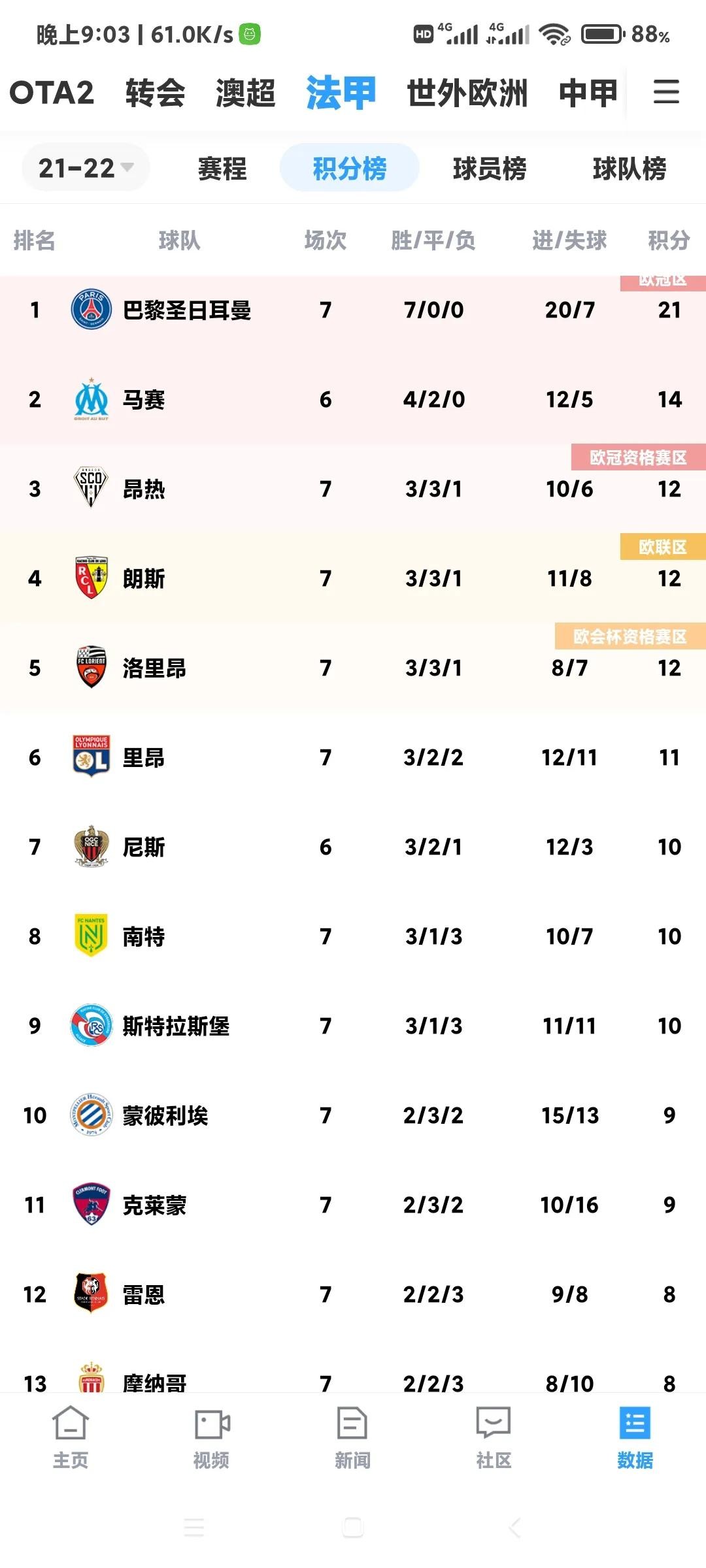Switch to the 澳超 league tab
The width and height of the screenshot is (706, 1568).
(245, 93)
